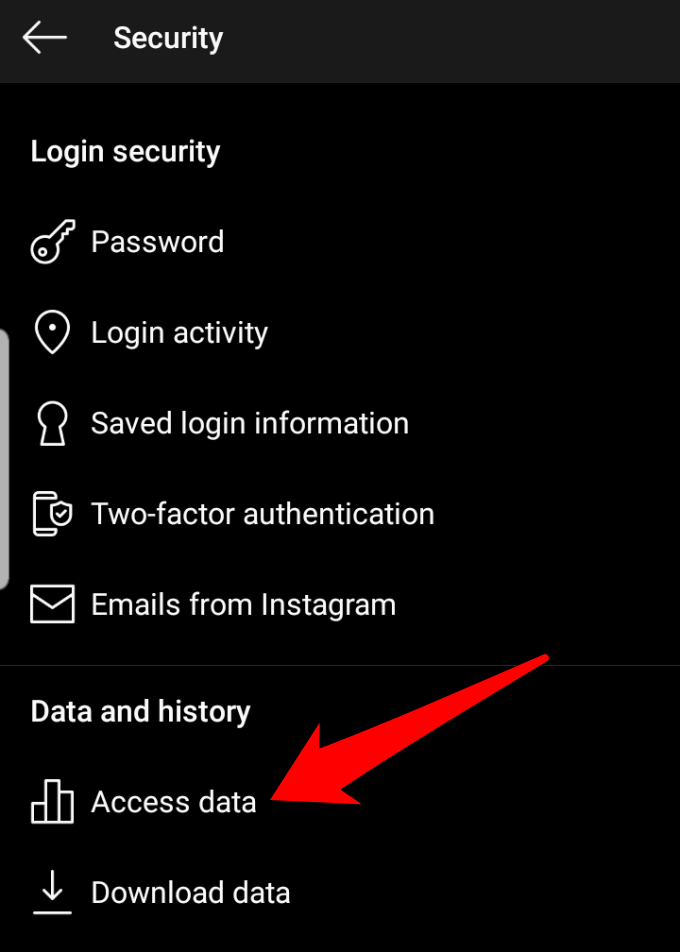Open Two-factor authentication settings

262,514
